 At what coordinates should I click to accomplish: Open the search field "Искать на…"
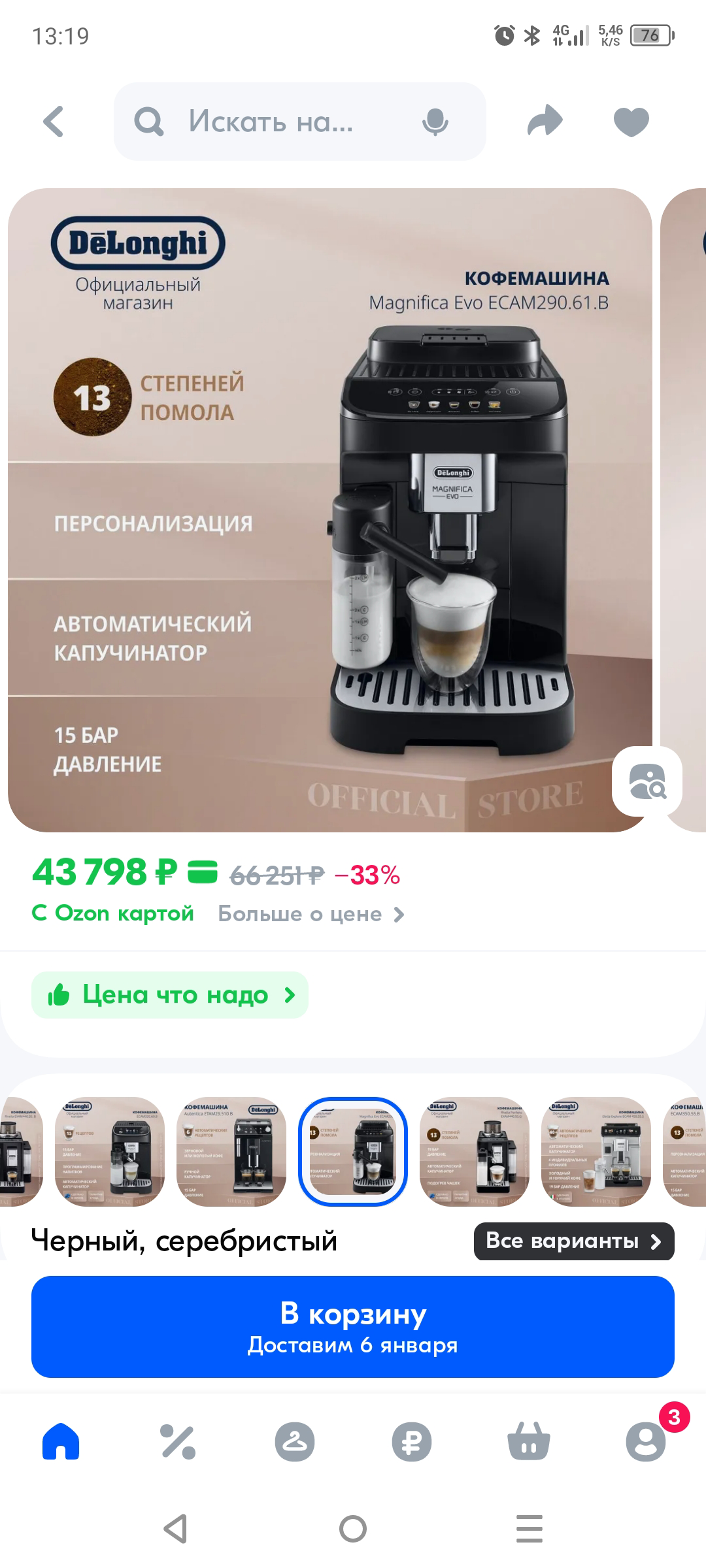coord(300,122)
